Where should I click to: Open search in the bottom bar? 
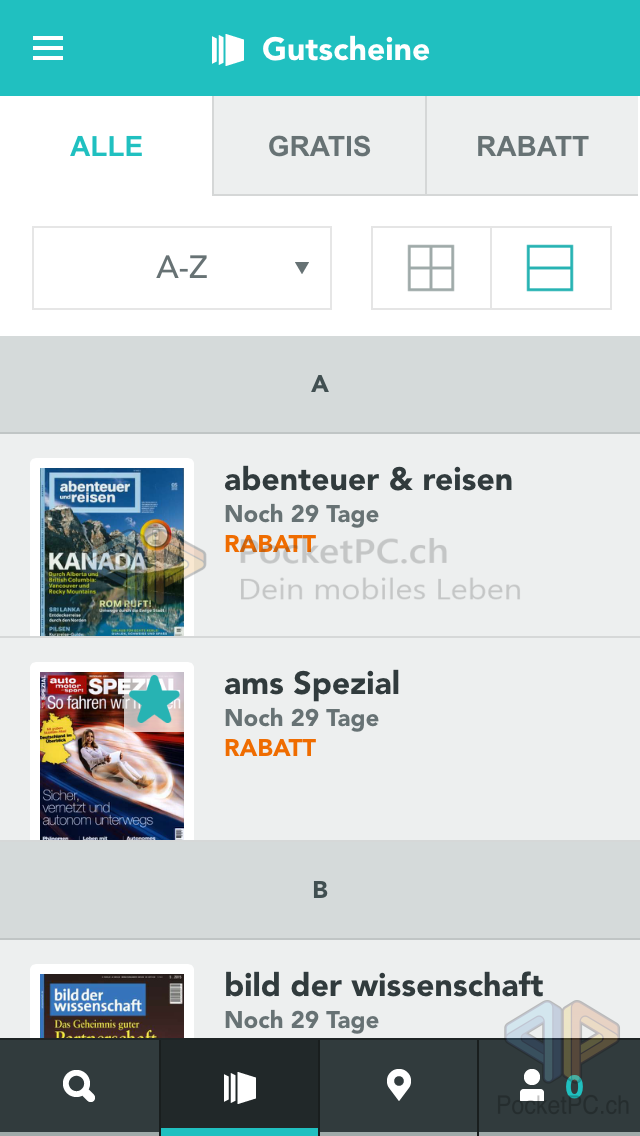[x=79, y=1086]
